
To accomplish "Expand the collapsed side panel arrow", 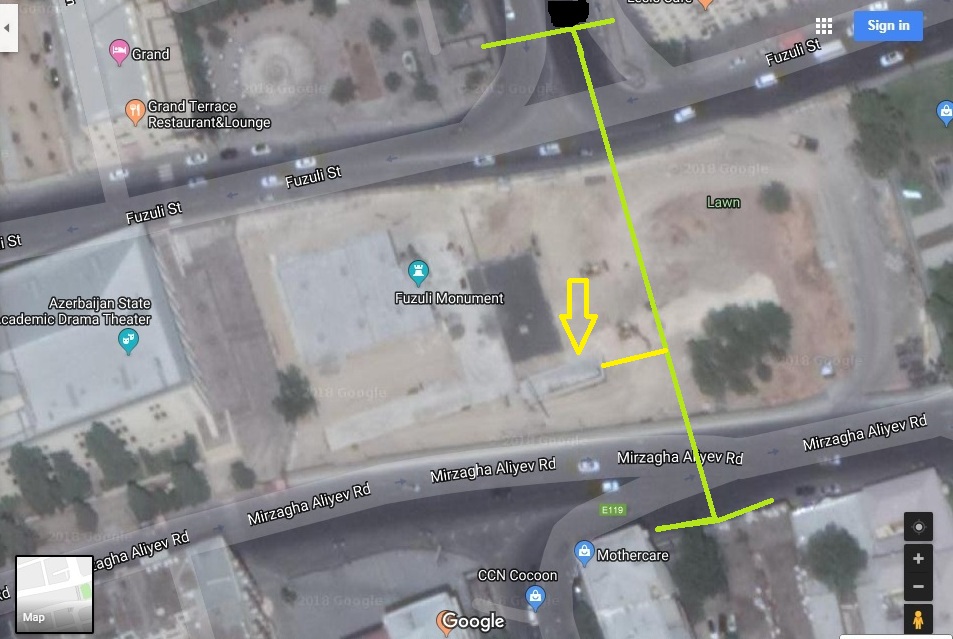I will (x=8, y=28).
